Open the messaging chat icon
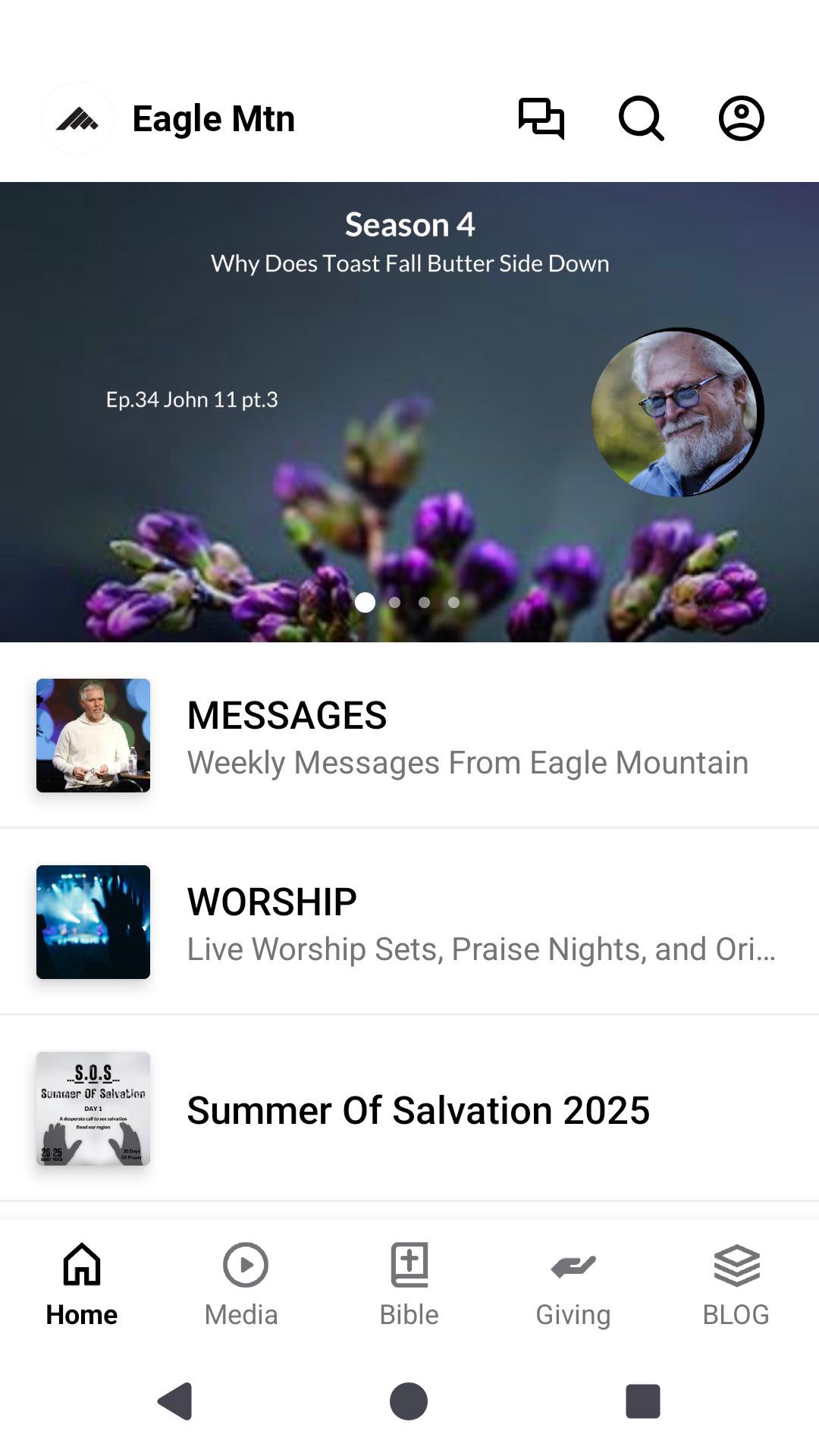Screen dimensions: 819x1456 pos(541,118)
